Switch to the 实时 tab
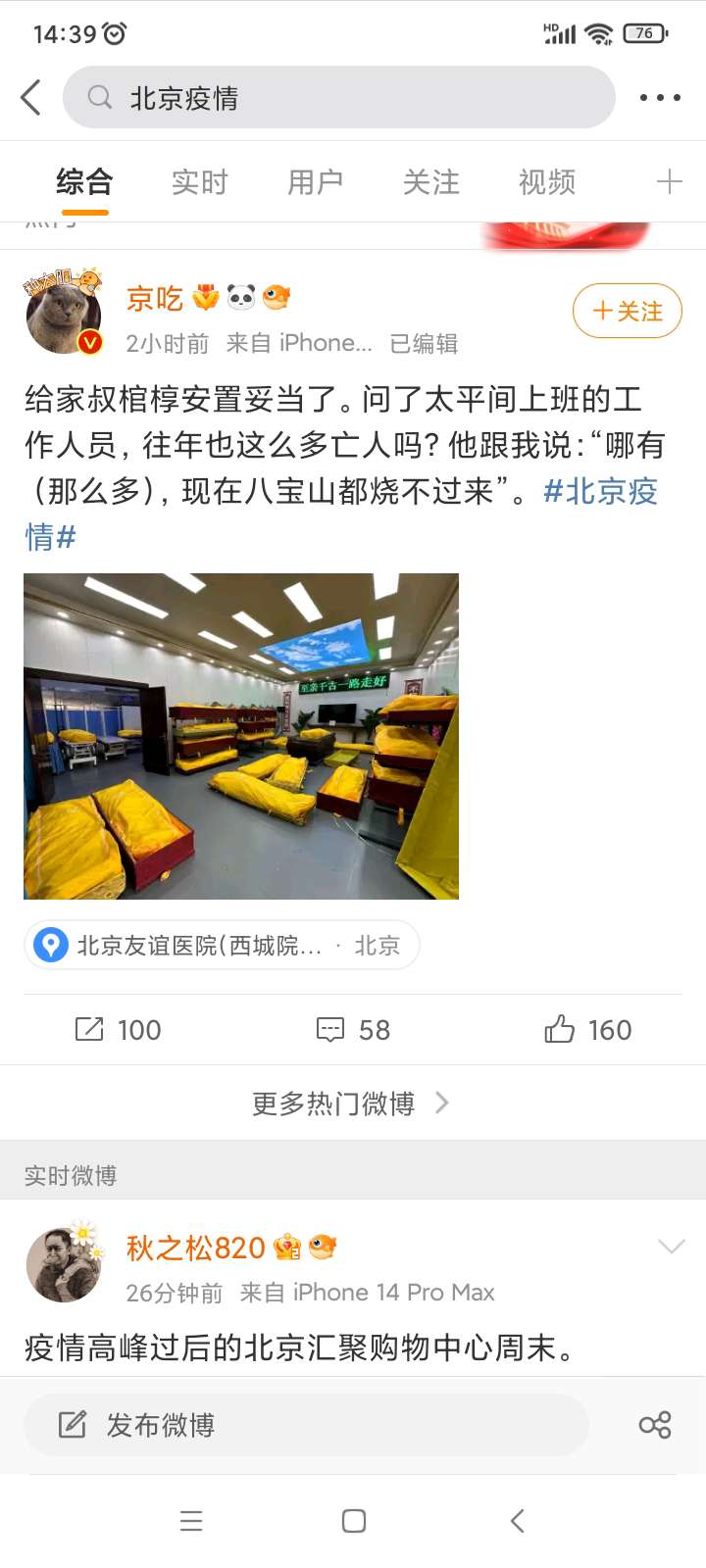The width and height of the screenshot is (706, 1568). pos(199,182)
